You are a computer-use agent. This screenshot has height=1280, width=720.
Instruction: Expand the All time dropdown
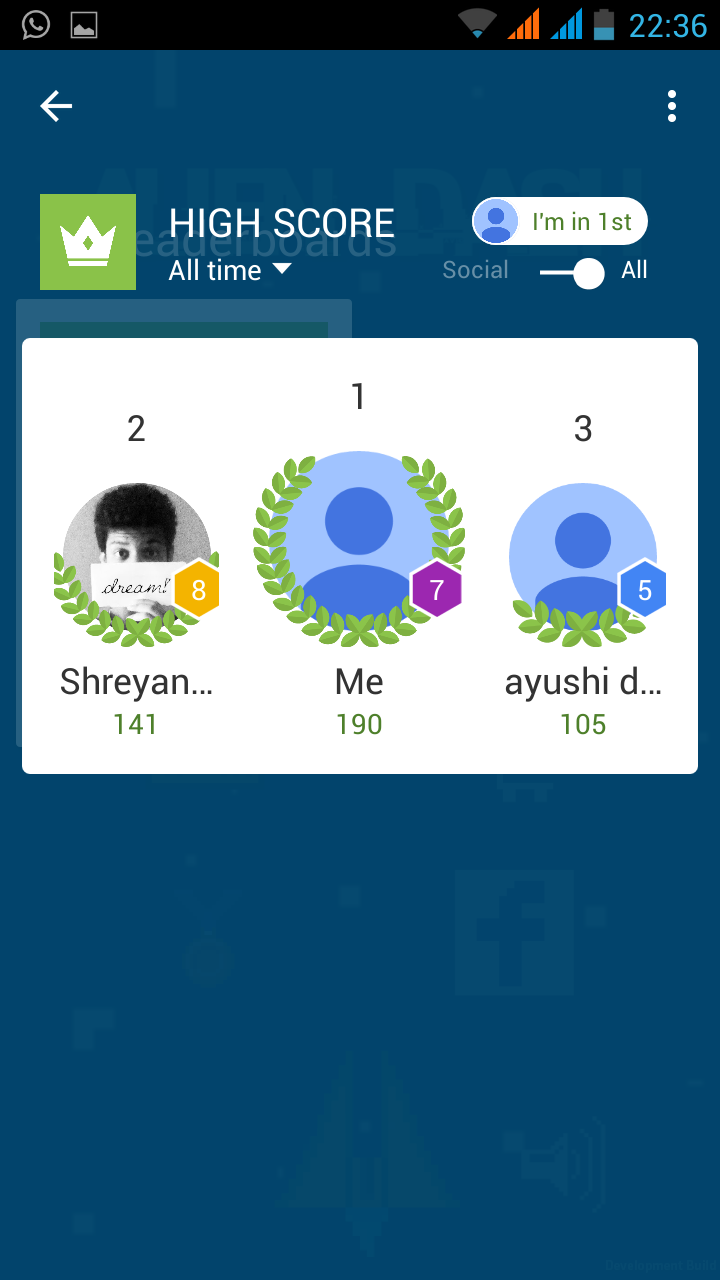pyautogui.click(x=230, y=270)
